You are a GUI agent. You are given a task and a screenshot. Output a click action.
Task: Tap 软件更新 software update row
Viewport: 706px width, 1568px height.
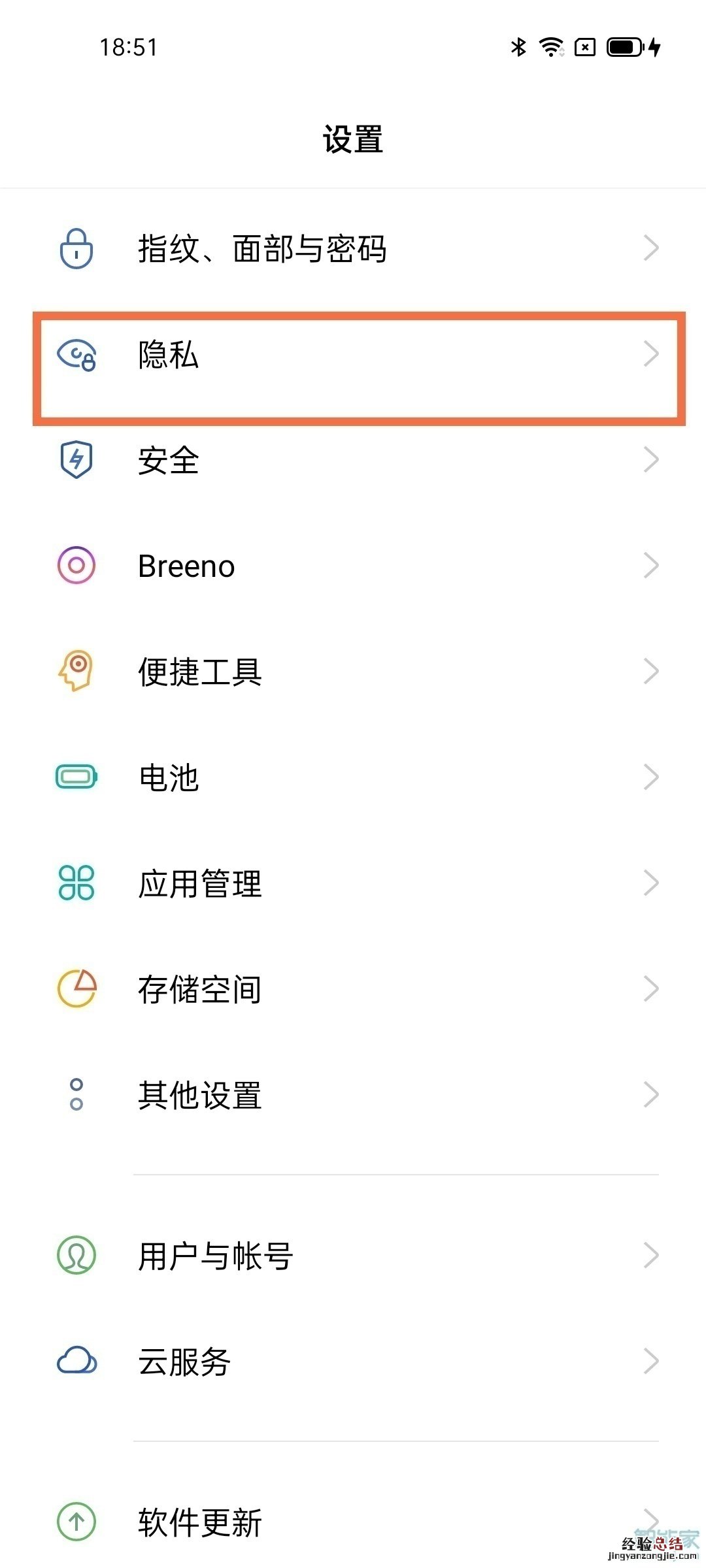pyautogui.click(x=353, y=1522)
